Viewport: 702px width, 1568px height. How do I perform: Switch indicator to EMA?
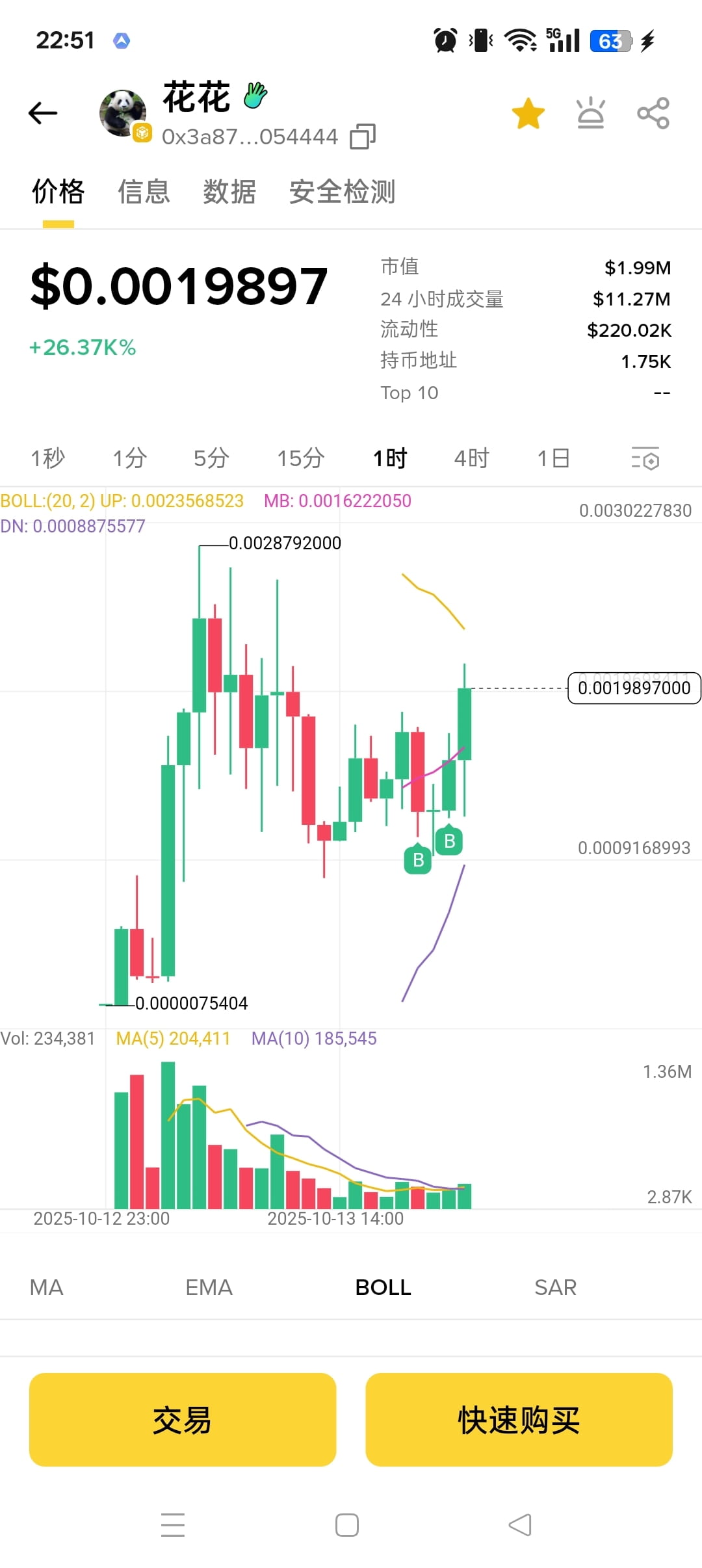[209, 1287]
